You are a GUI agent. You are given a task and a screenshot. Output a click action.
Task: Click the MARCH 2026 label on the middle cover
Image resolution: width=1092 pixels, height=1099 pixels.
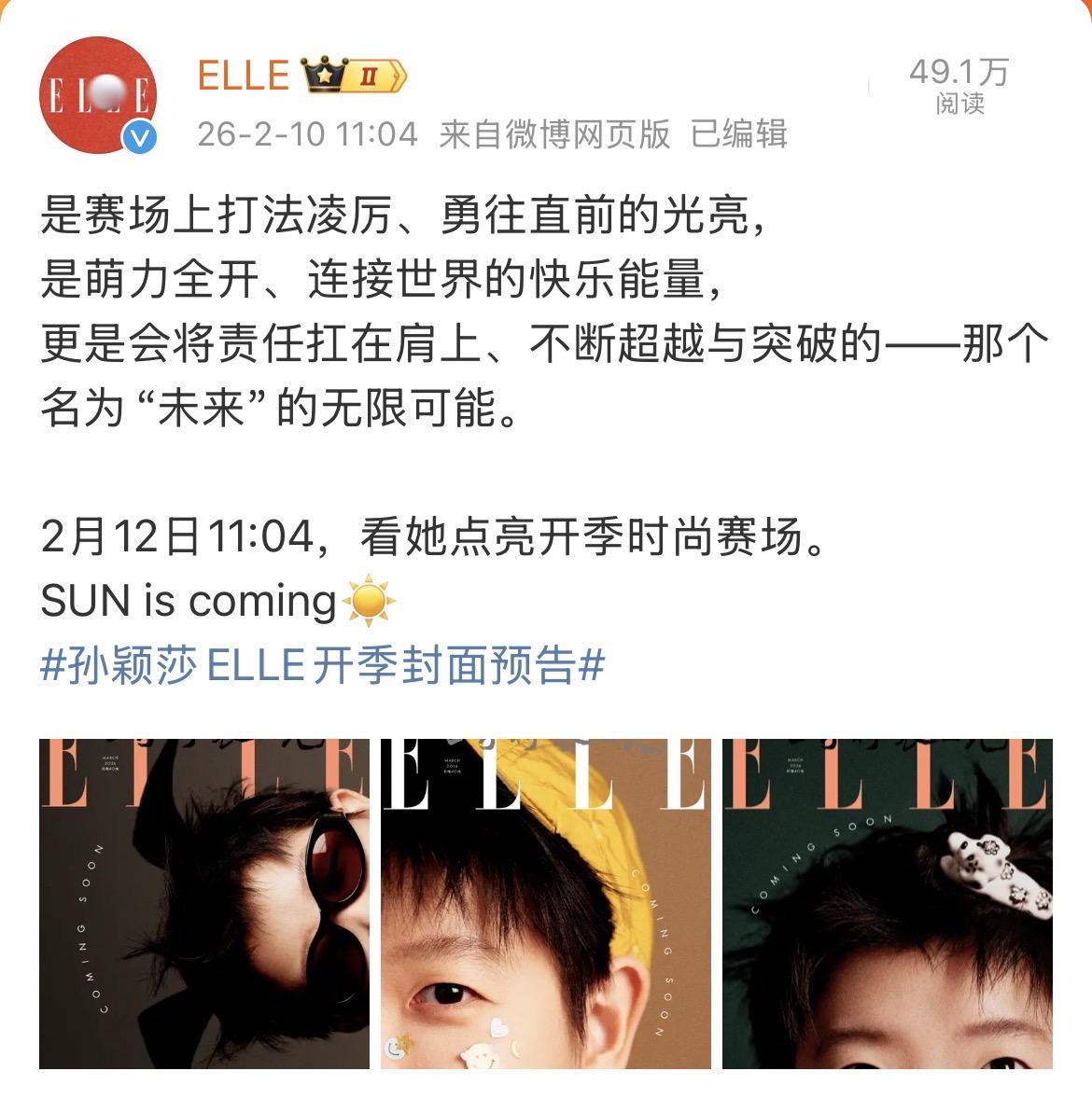click(x=453, y=765)
